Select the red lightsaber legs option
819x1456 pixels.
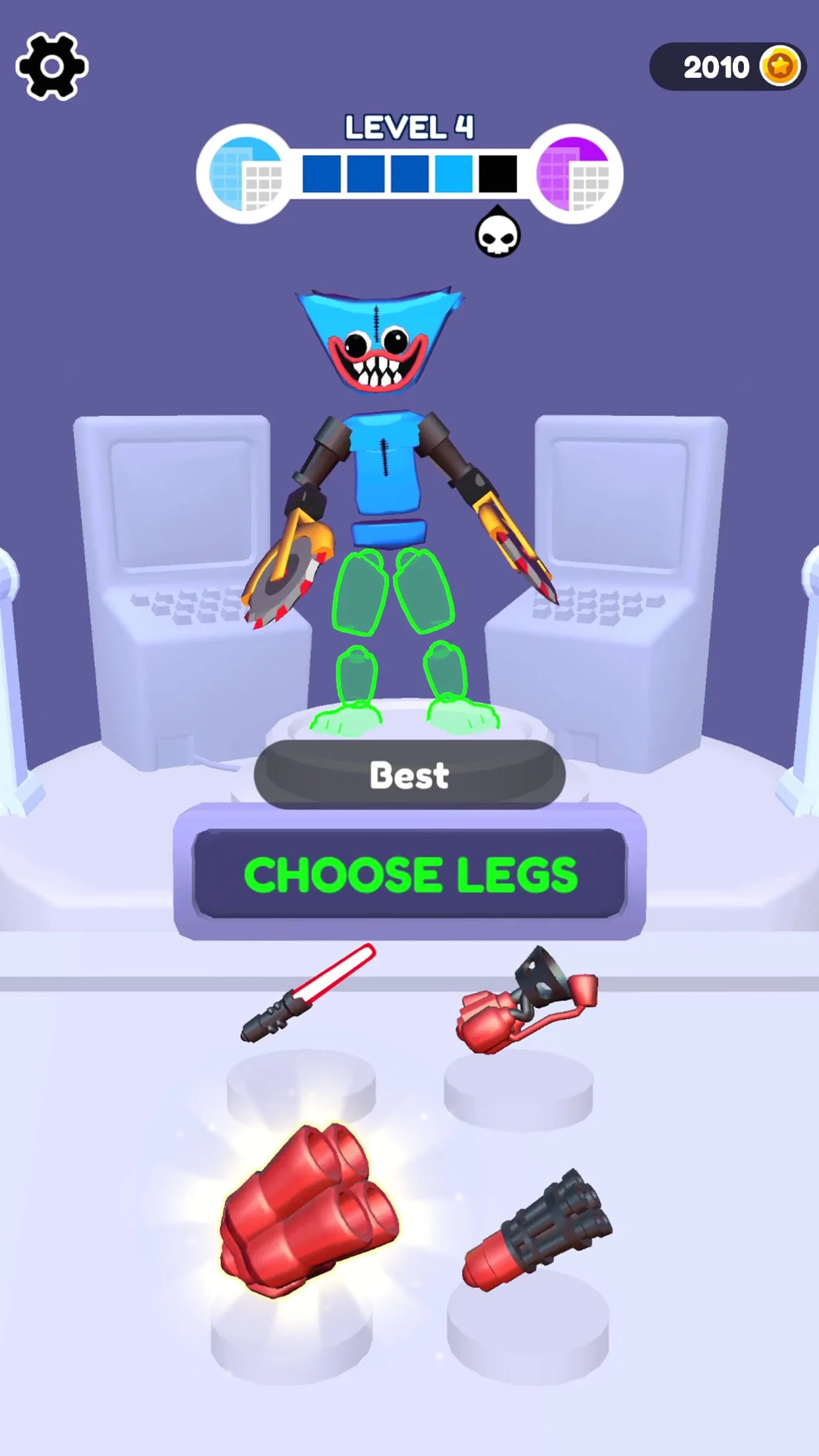(307, 994)
